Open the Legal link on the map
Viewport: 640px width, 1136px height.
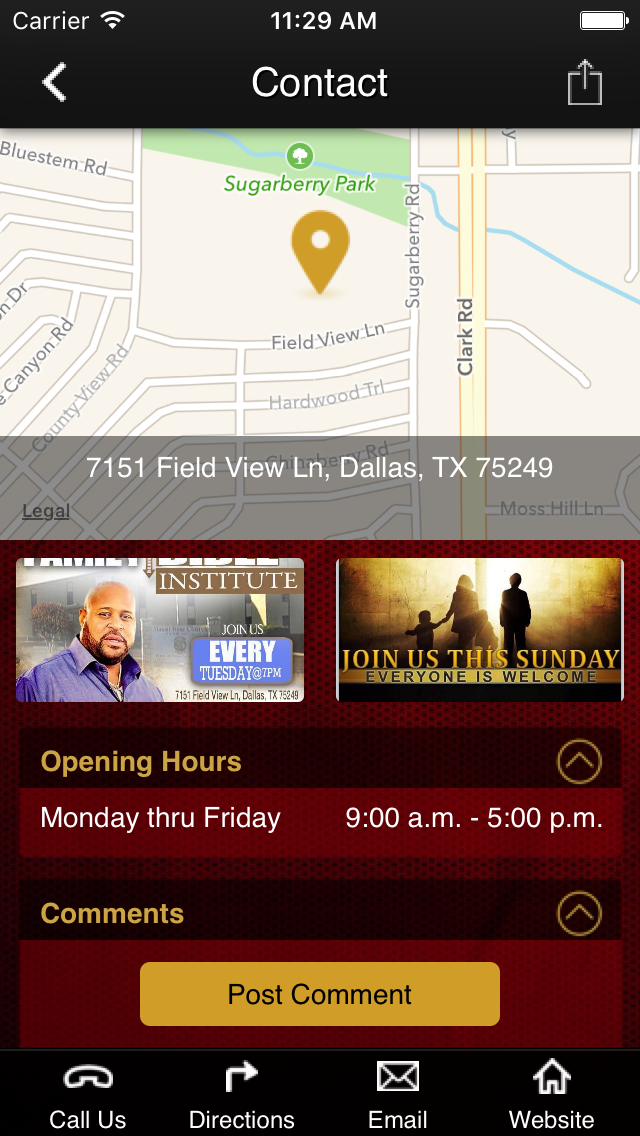coord(46,511)
